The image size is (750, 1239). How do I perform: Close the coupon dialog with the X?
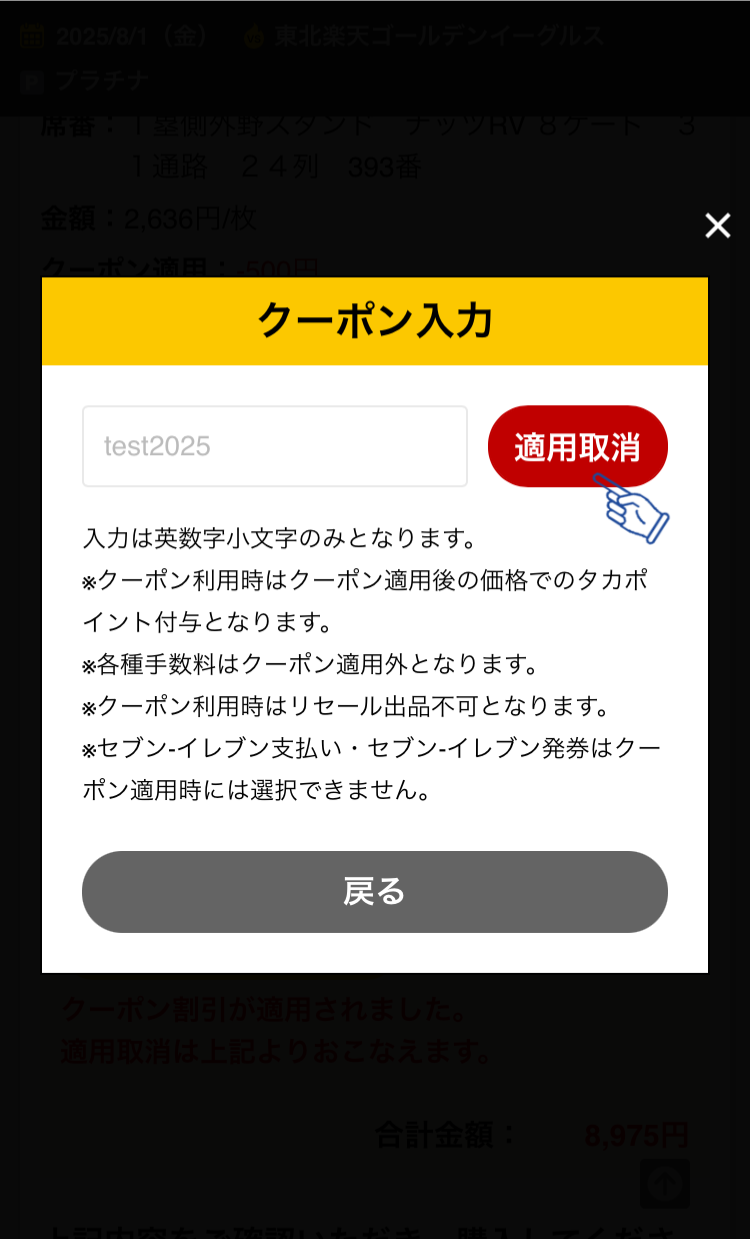(x=717, y=226)
